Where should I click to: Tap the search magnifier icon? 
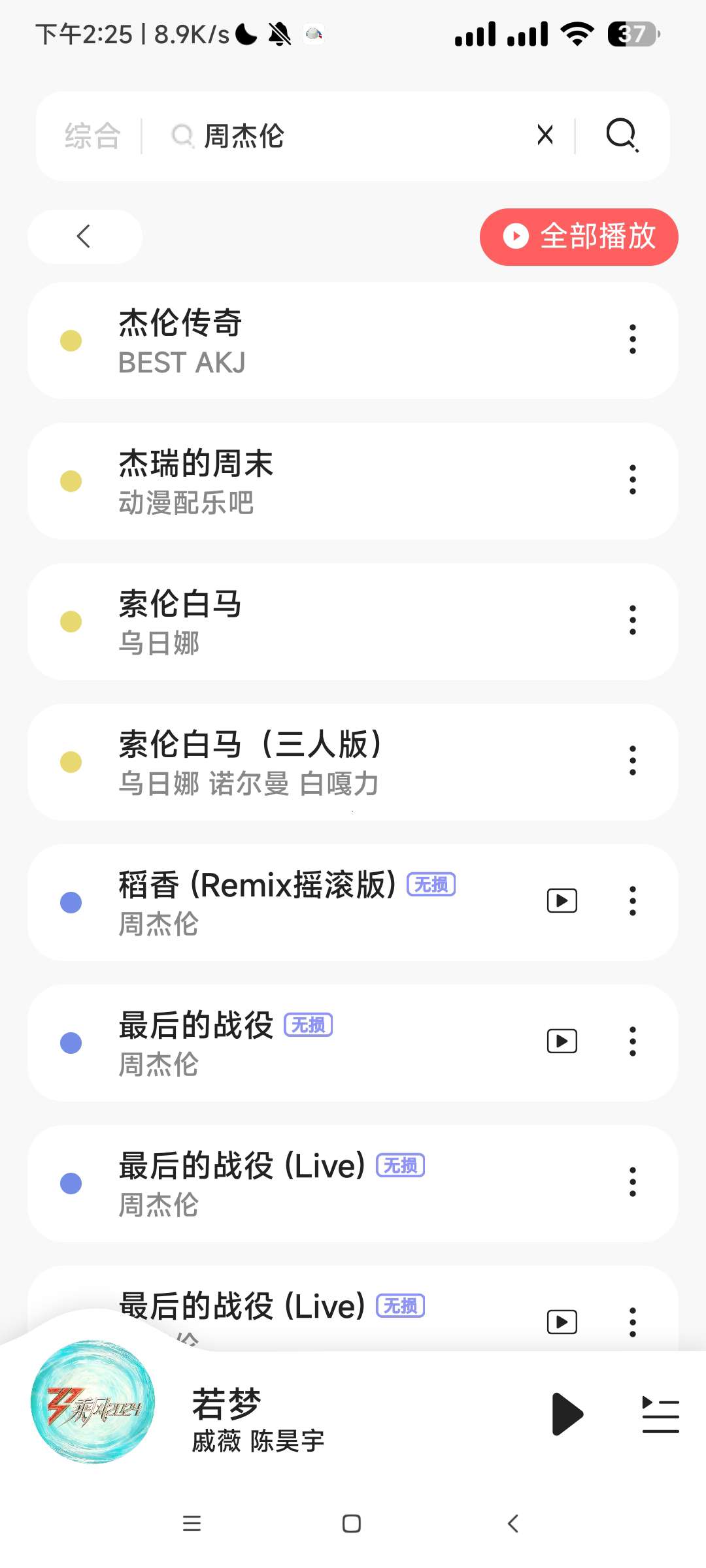[x=622, y=135]
